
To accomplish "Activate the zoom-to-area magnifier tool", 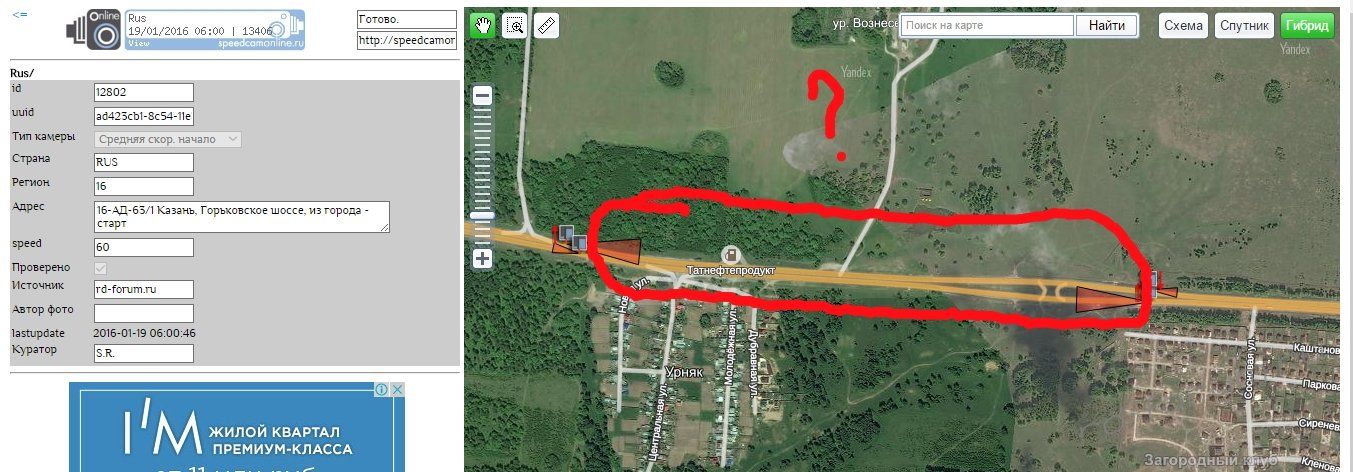I will point(514,25).
